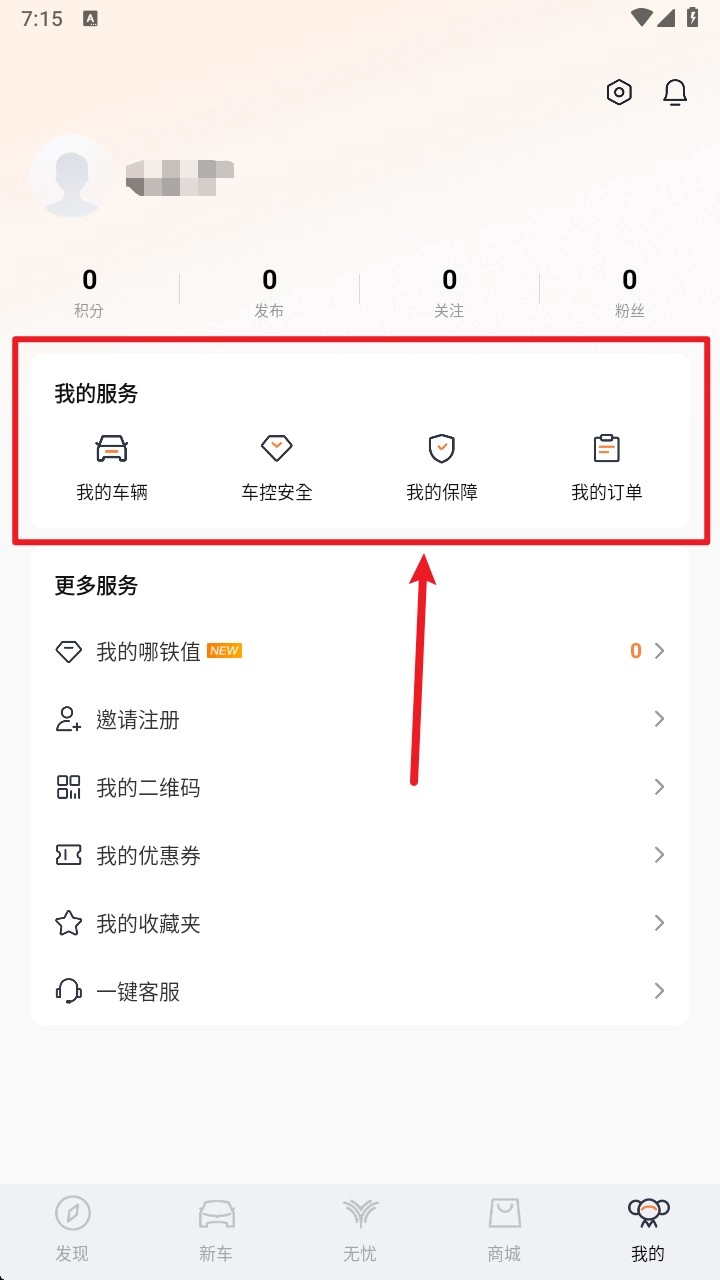View the 粉丝 followers list
Viewport: 720px width, 1280px height.
coord(630,291)
